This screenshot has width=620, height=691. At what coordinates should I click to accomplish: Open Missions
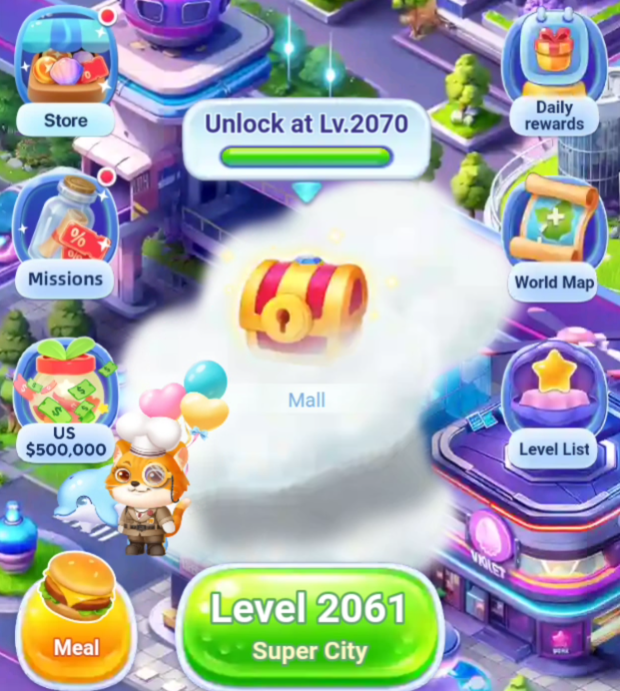[x=65, y=233]
